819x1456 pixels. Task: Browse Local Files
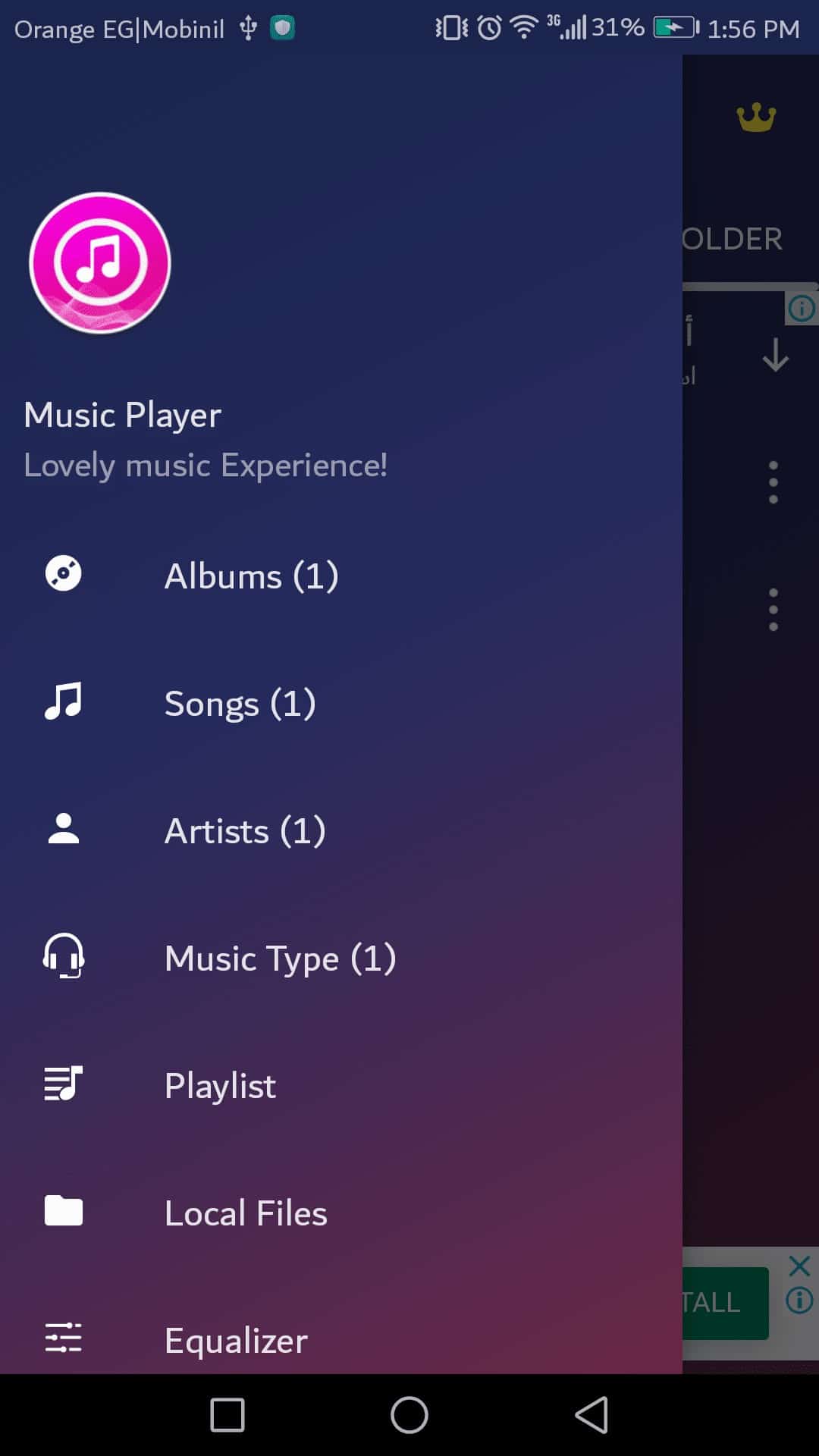246,1213
